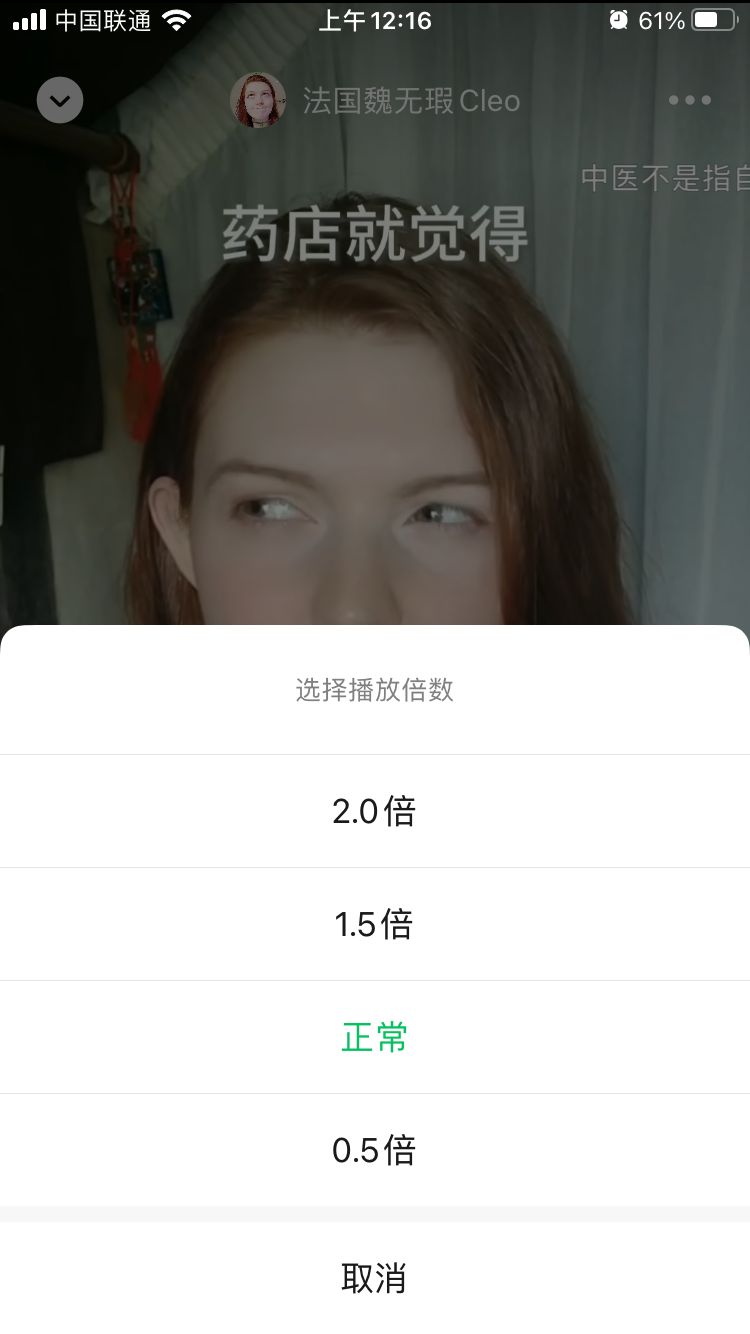
Task: Pick 0.5倍 slow playback
Action: 375,1150
